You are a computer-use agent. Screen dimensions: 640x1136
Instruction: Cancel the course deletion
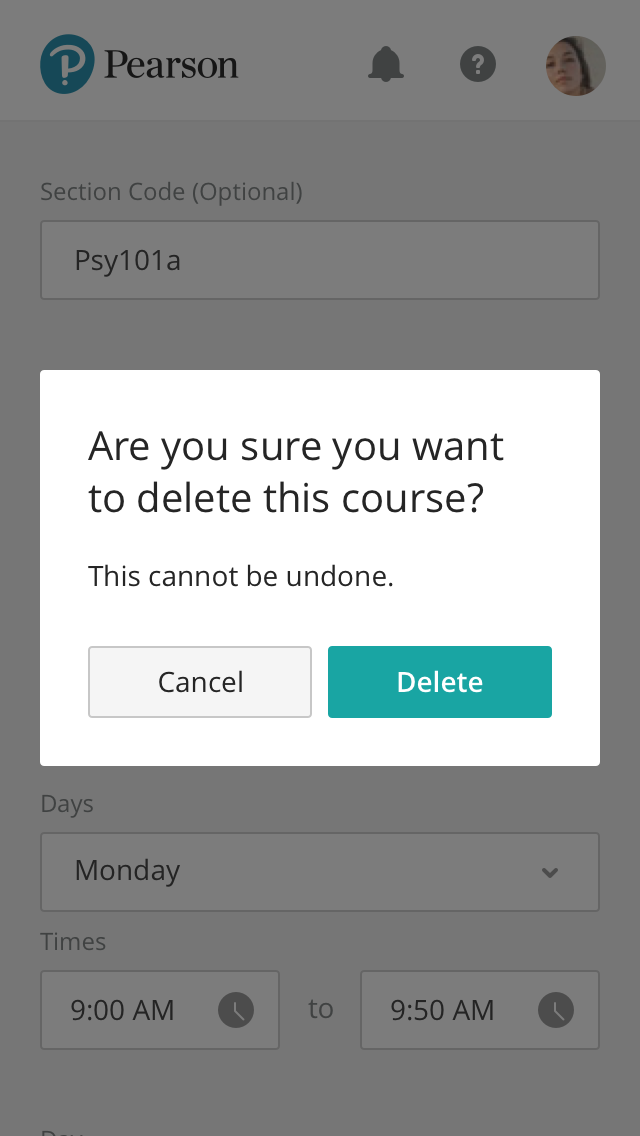(200, 682)
